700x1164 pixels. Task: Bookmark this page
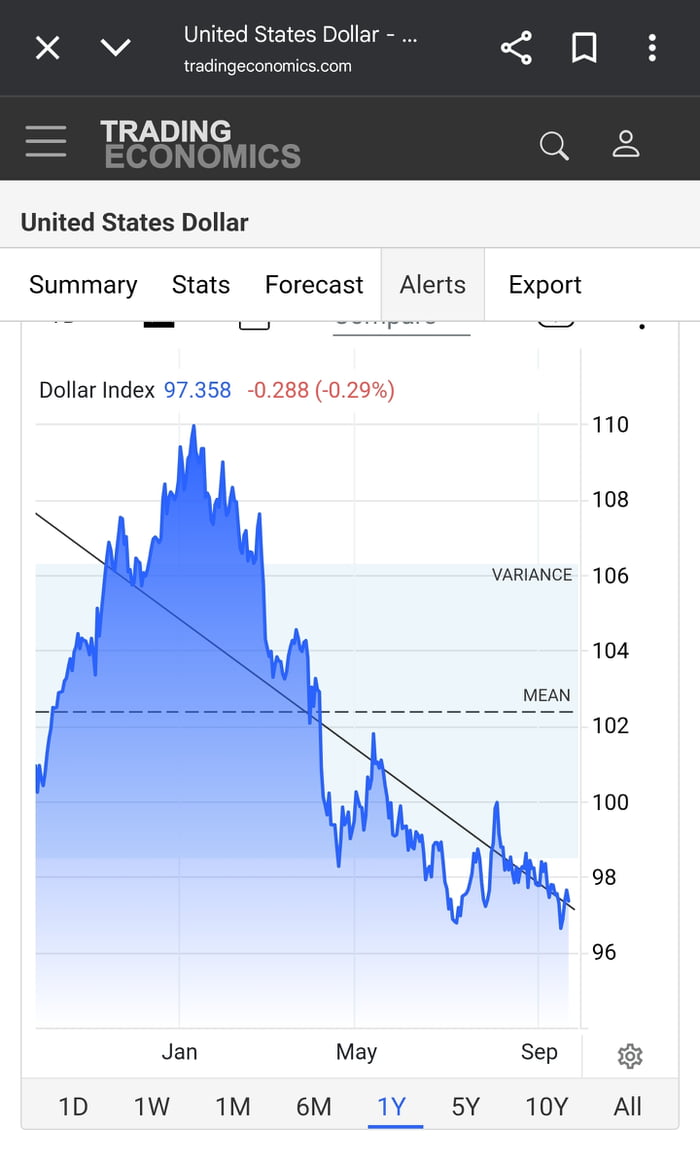(x=584, y=47)
